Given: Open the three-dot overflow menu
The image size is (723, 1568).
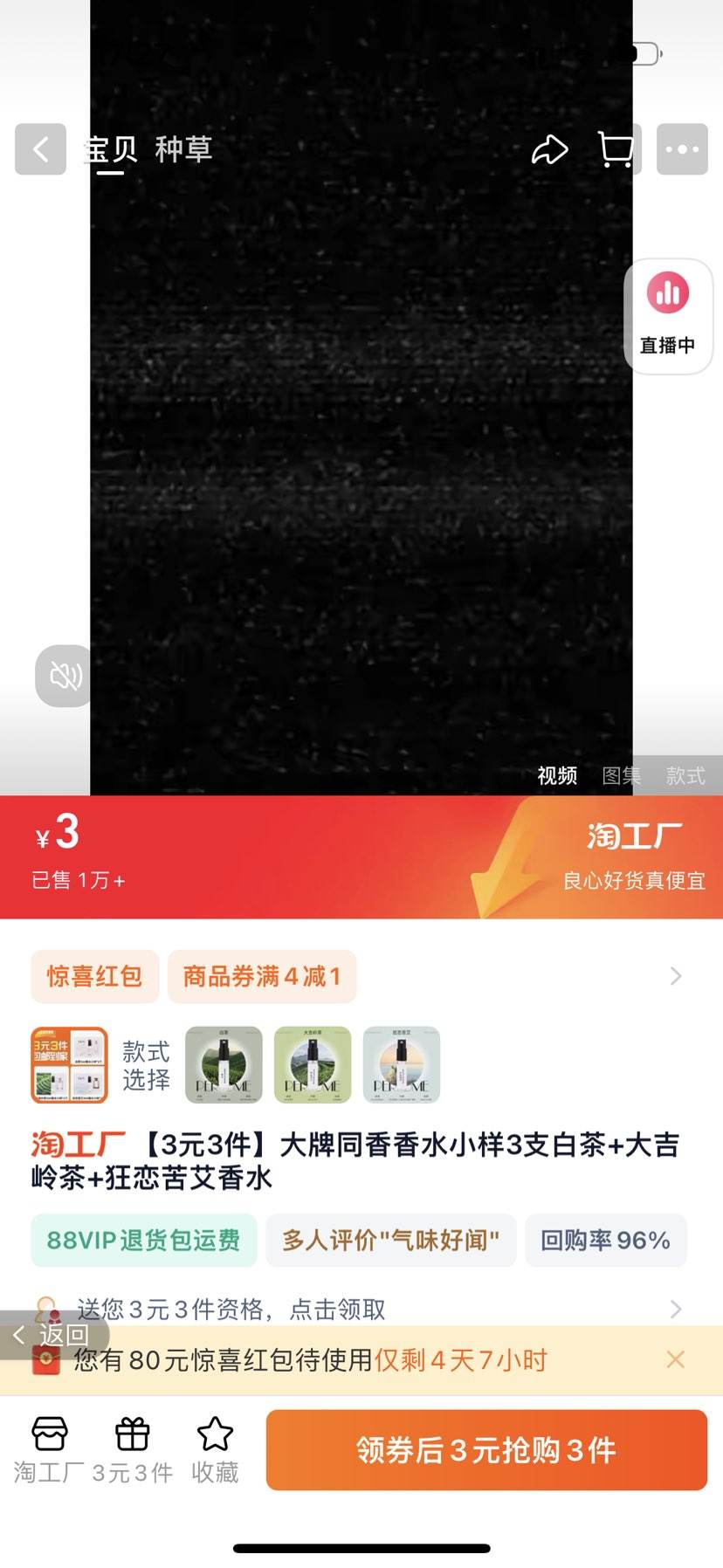Looking at the screenshot, I should [682, 149].
